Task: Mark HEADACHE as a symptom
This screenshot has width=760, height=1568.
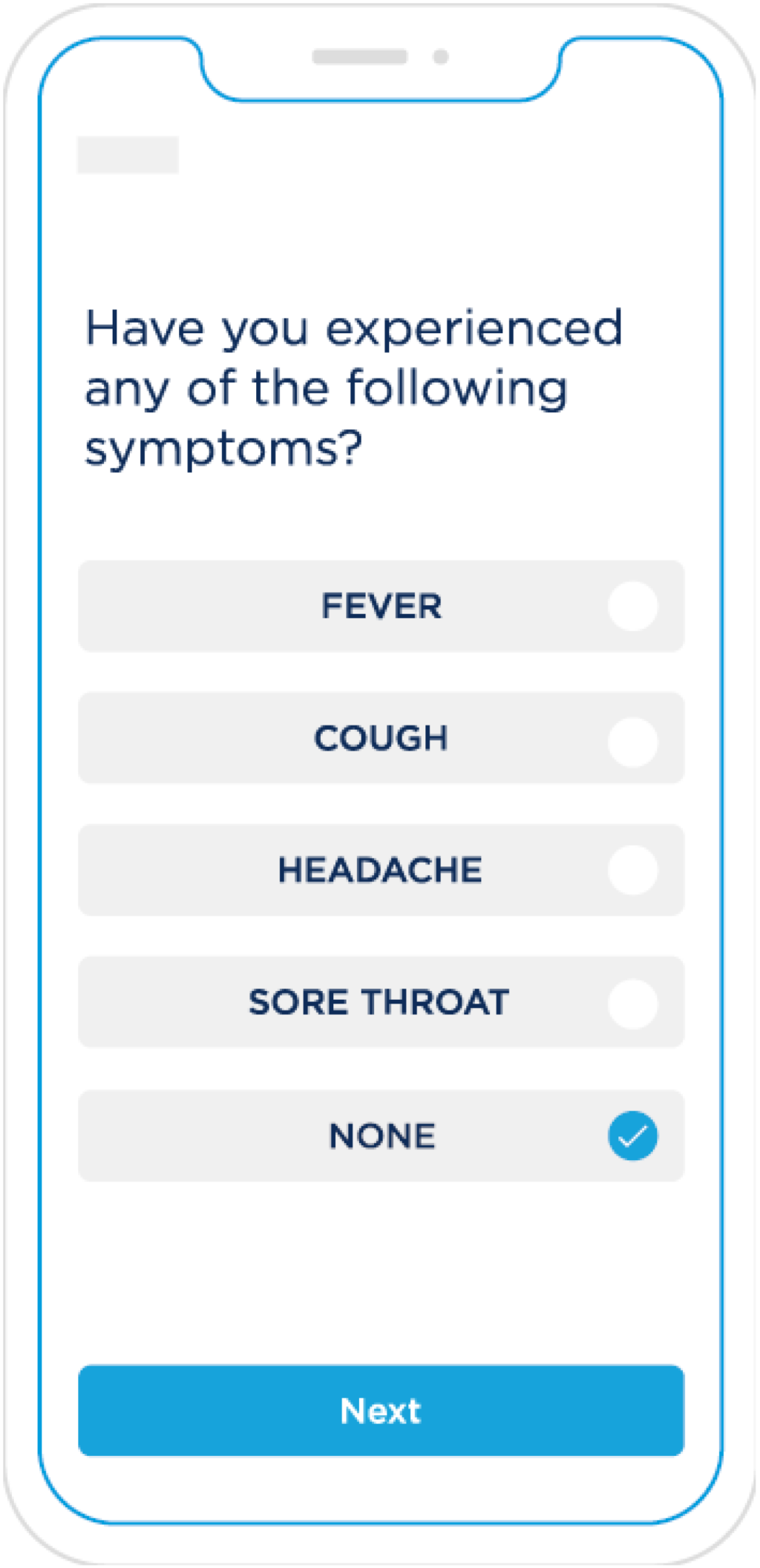Action: 381,870
